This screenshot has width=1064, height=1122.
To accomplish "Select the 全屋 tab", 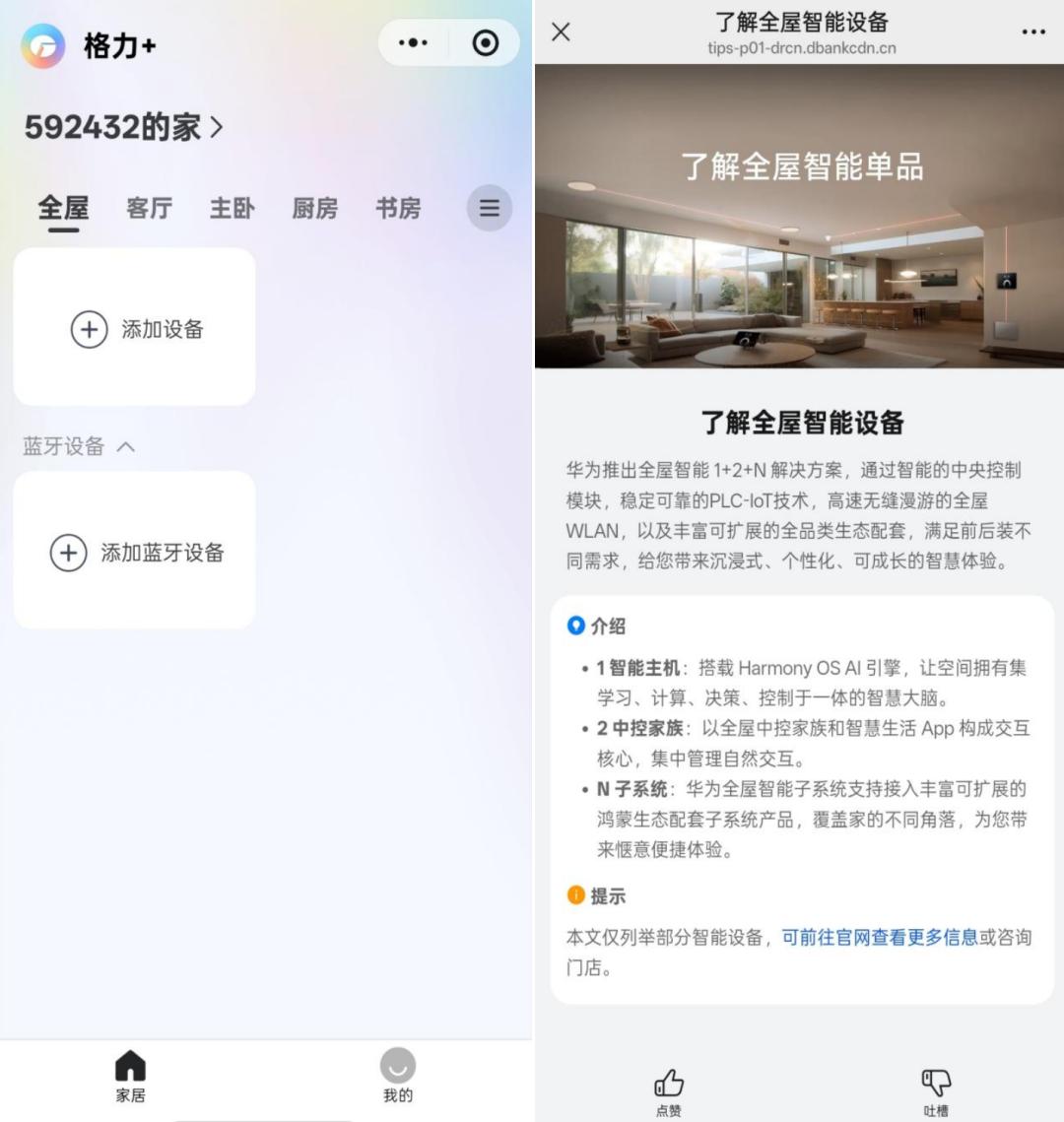I will (63, 208).
